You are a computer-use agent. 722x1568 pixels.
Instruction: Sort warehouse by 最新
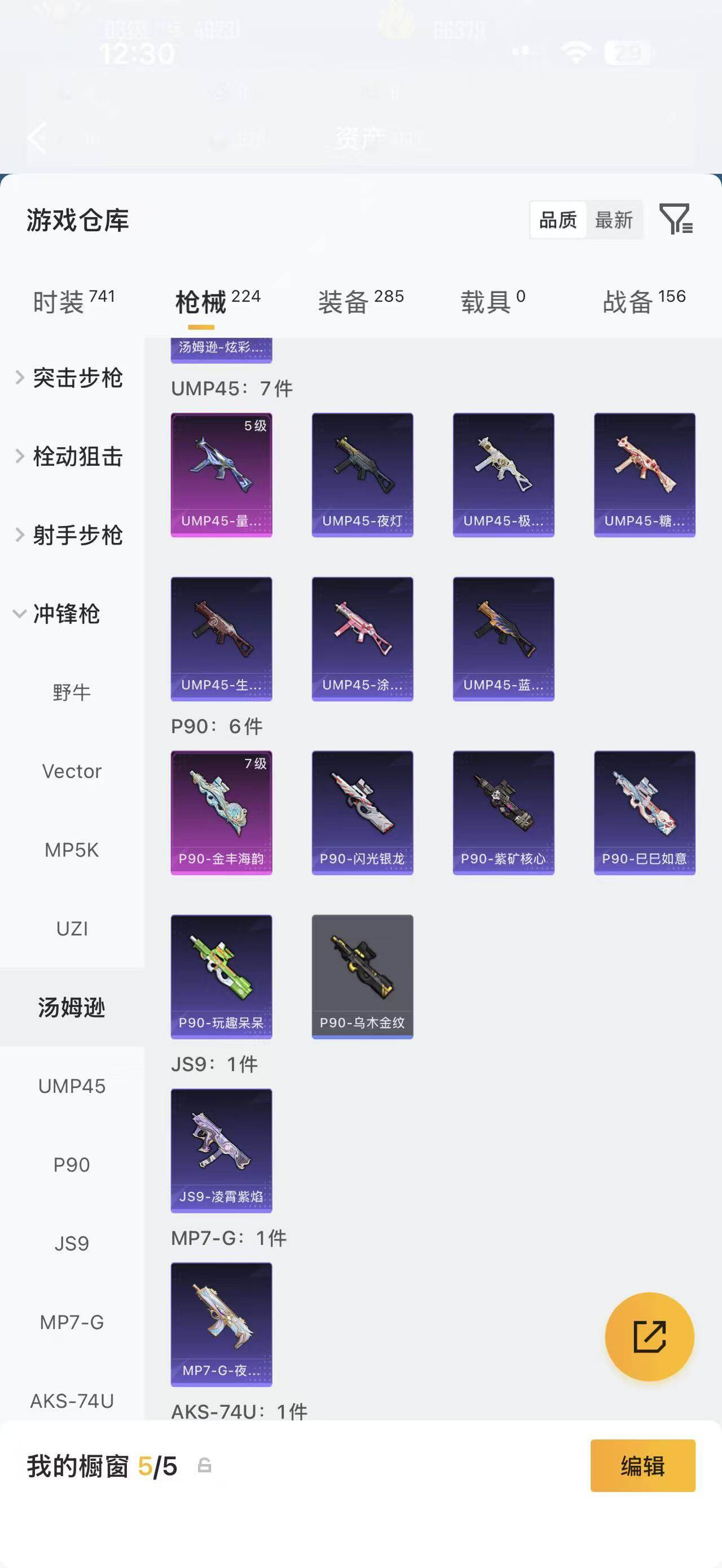point(614,220)
